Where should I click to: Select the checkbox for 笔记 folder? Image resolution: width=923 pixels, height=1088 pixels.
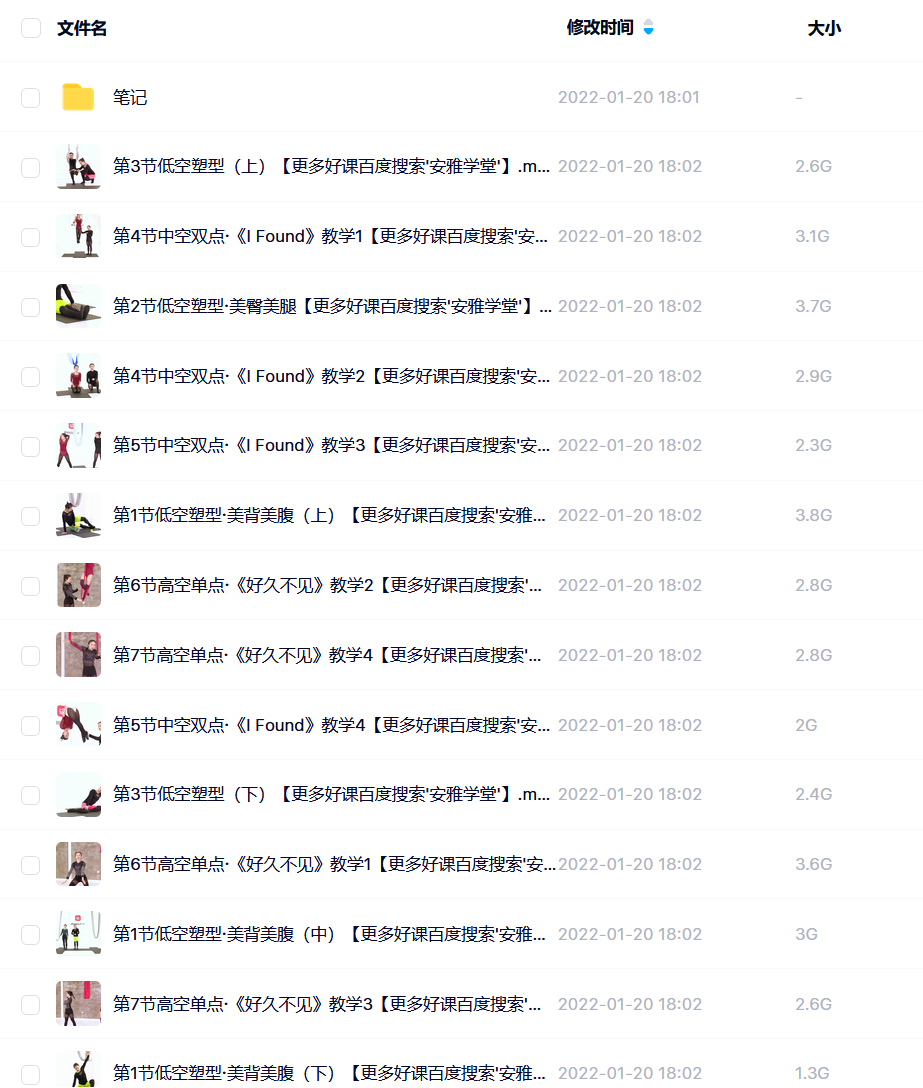[x=31, y=98]
